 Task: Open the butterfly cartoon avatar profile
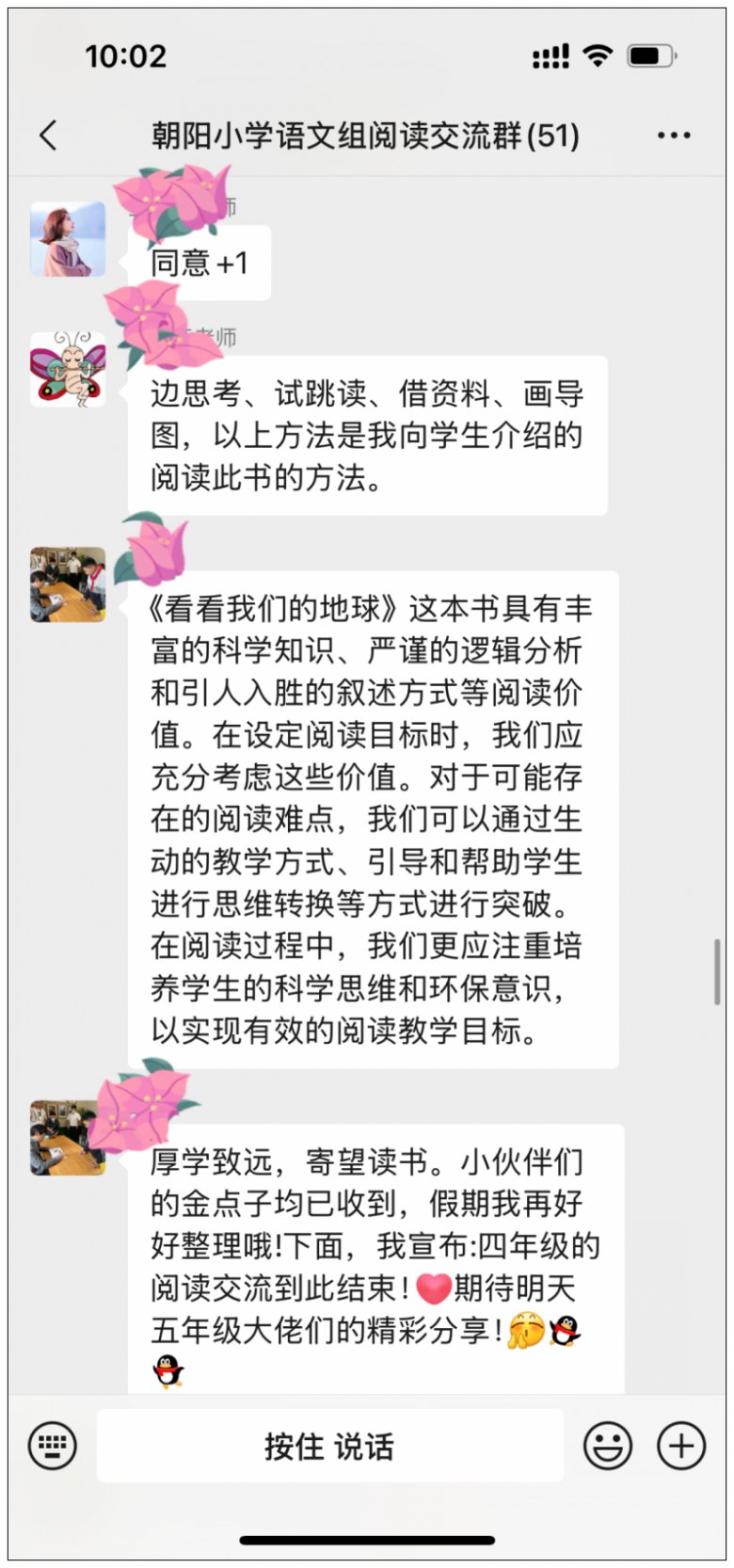pos(68,369)
